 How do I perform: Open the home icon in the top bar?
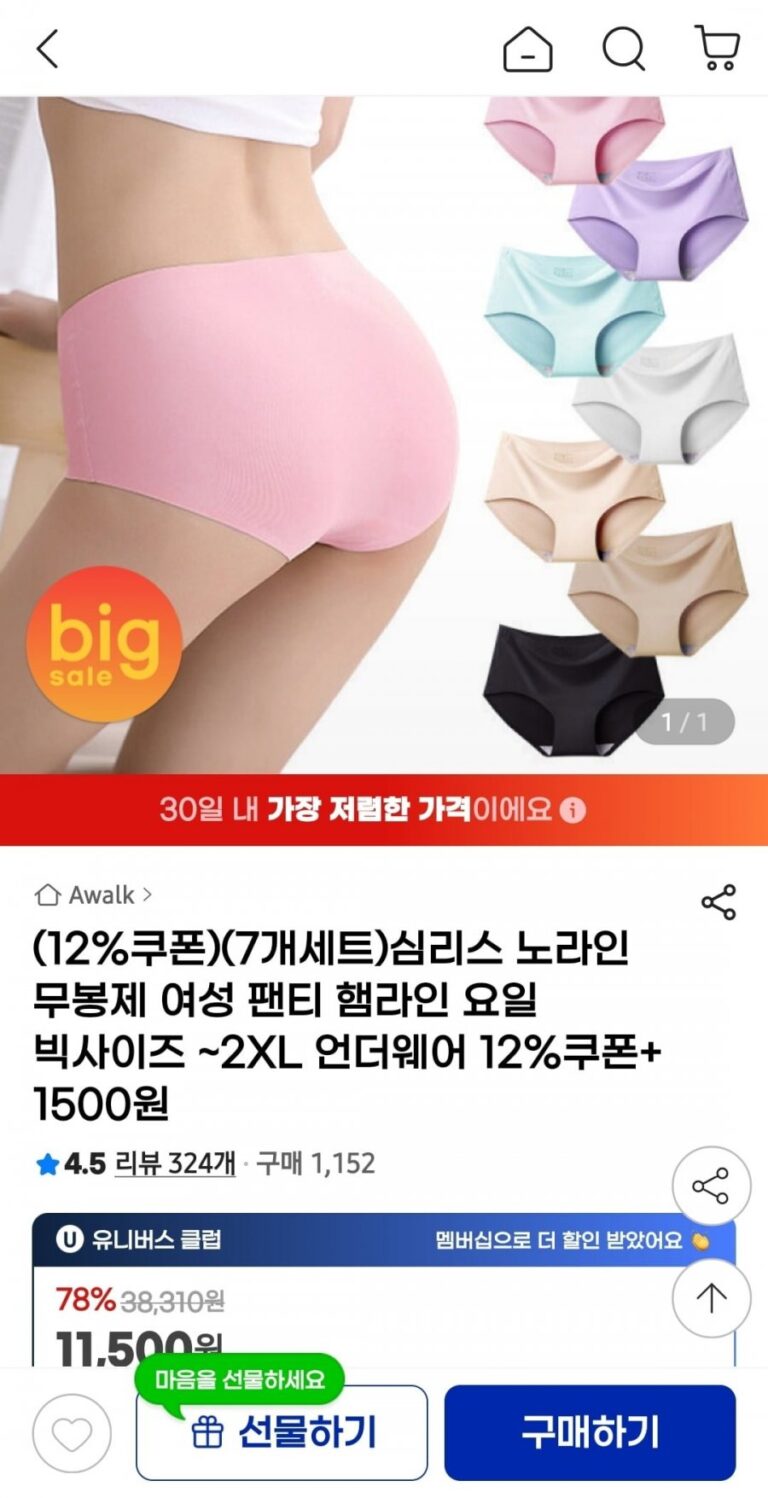pos(527,49)
